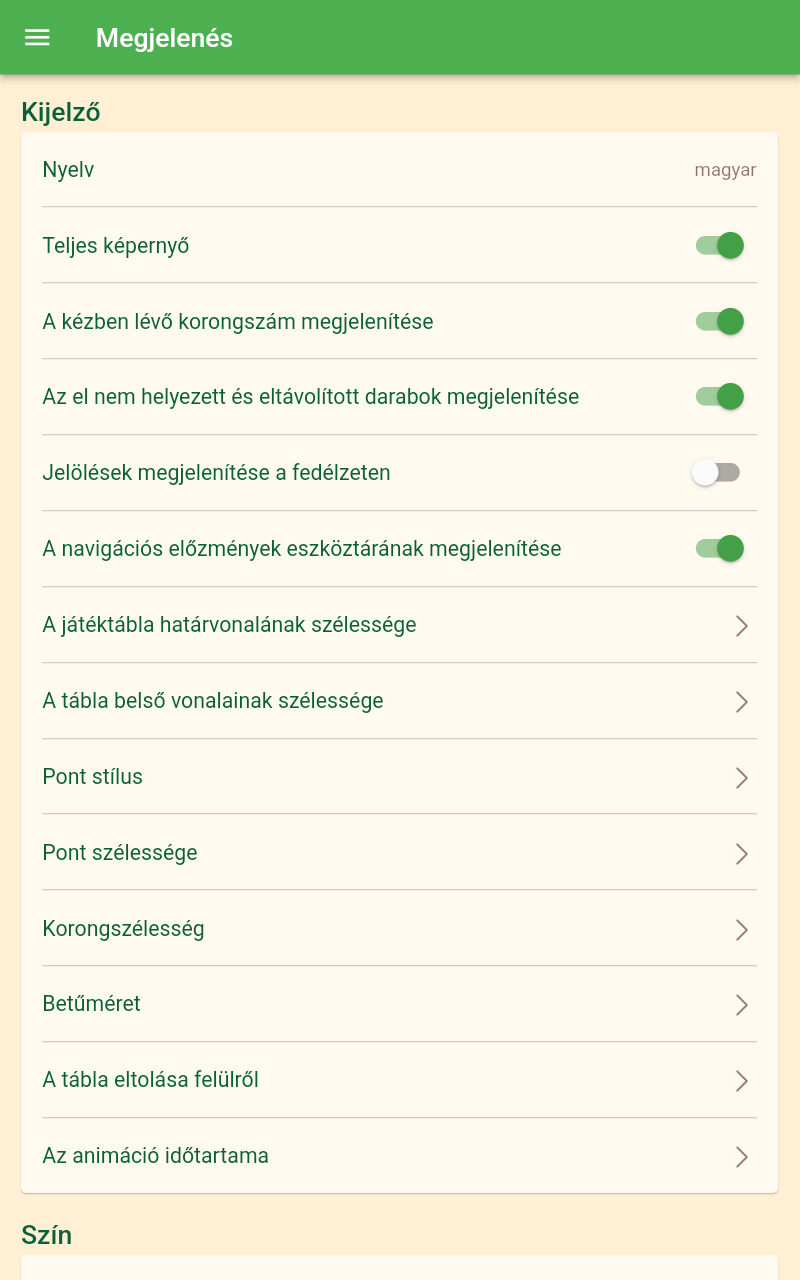Open the hamburger drawer menu
Image resolution: width=800 pixels, height=1280 pixels.
37,38
